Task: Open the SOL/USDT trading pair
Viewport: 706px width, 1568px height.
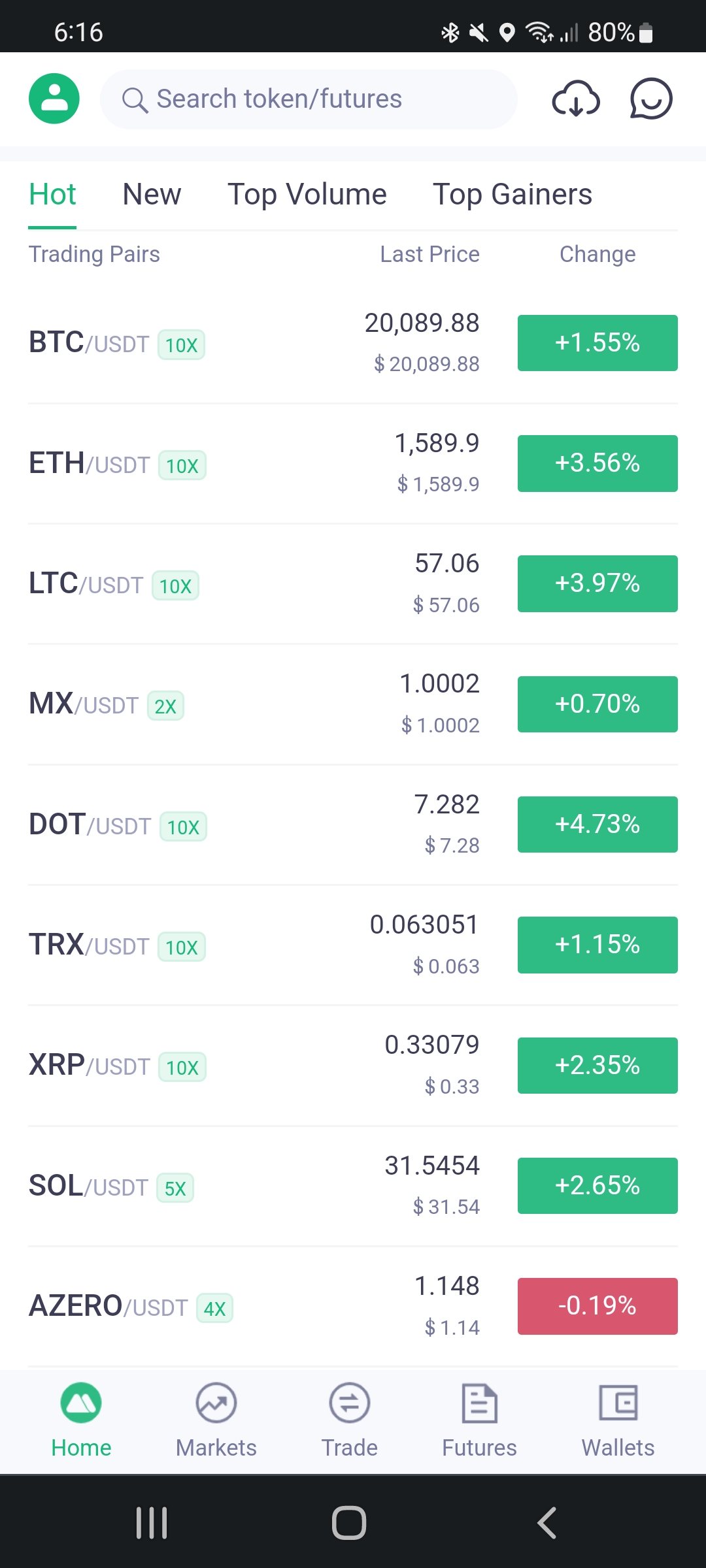Action: (x=353, y=1186)
